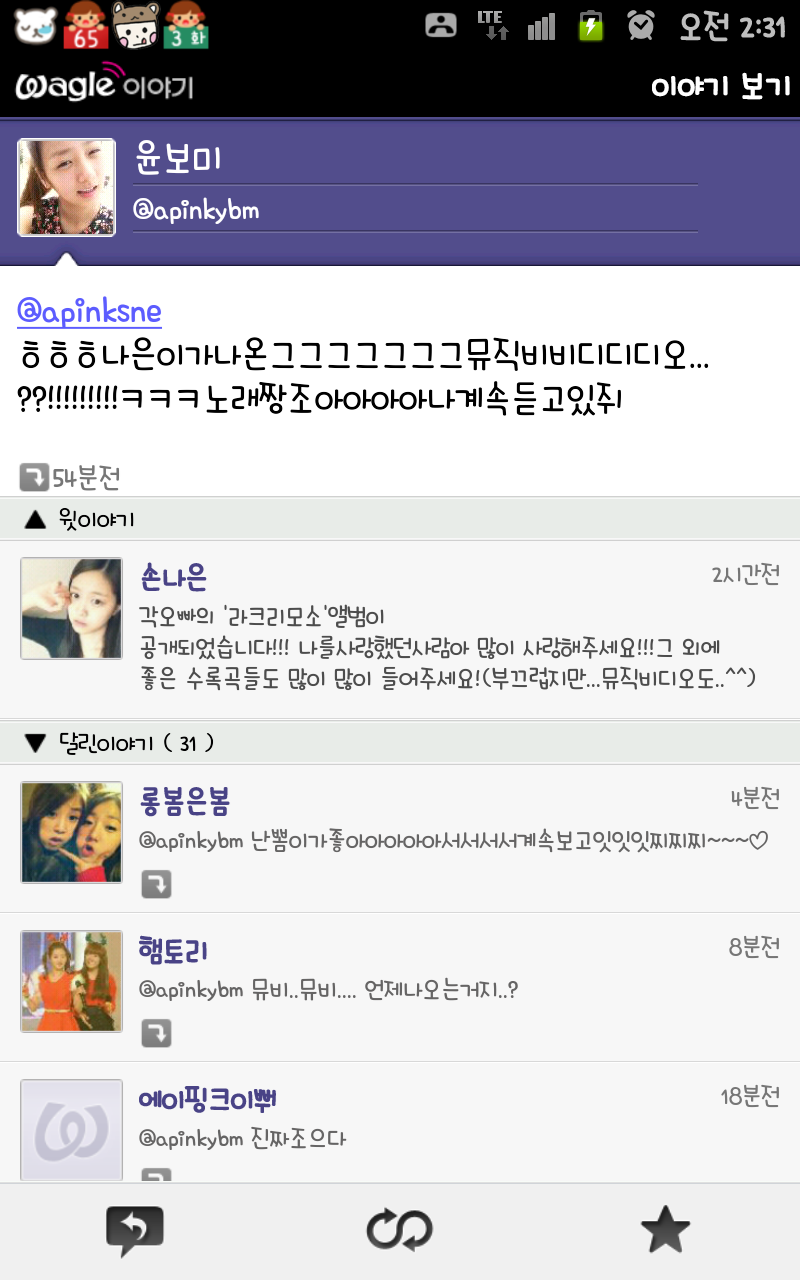Screen dimensions: 800x1280
Task: View 손나은's profile picture
Action: tap(71, 608)
